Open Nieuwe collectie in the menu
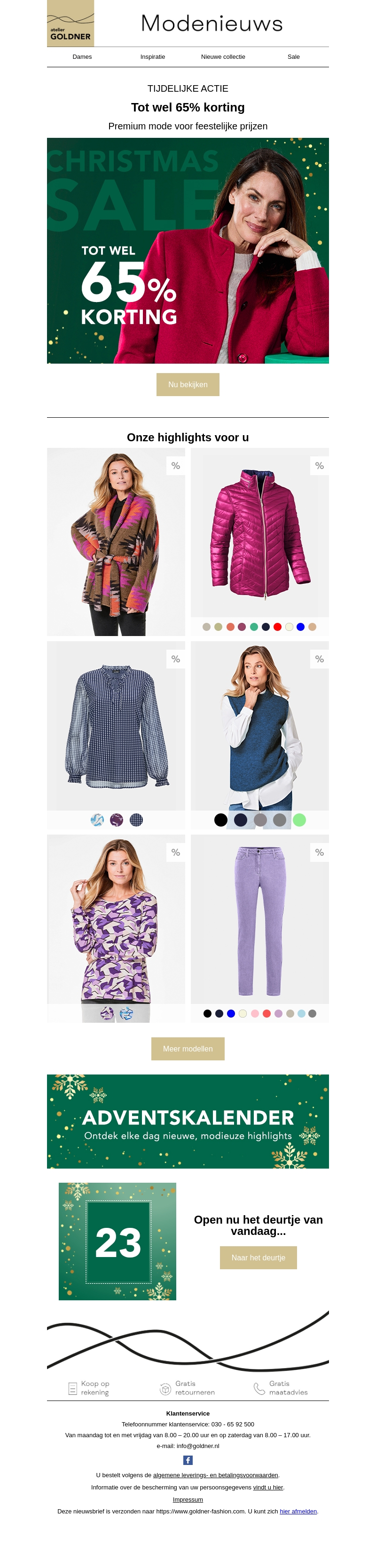This screenshot has height=1568, width=376. [x=223, y=56]
